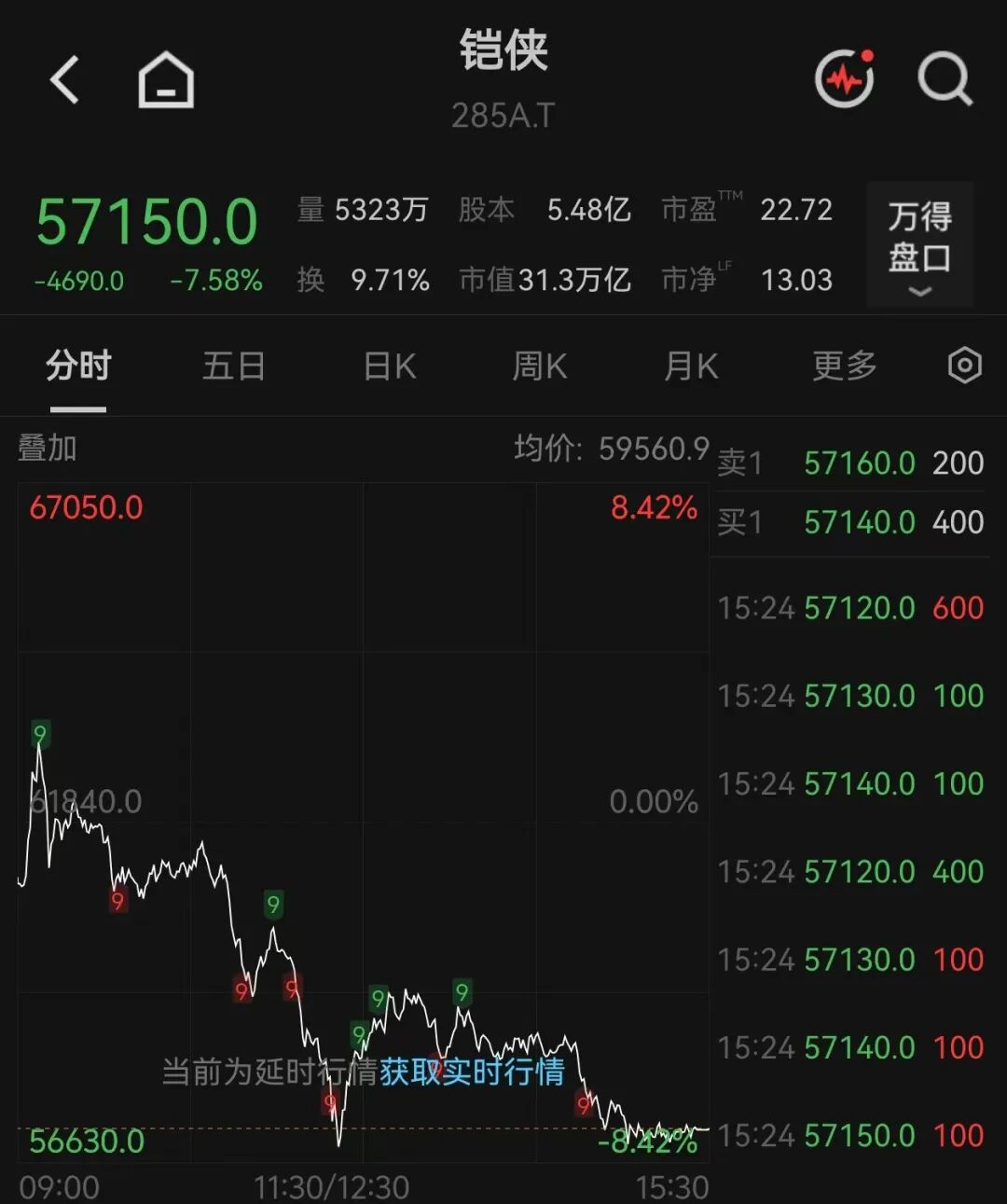Go back using the arrow icon
The image size is (1007, 1204).
(64, 79)
